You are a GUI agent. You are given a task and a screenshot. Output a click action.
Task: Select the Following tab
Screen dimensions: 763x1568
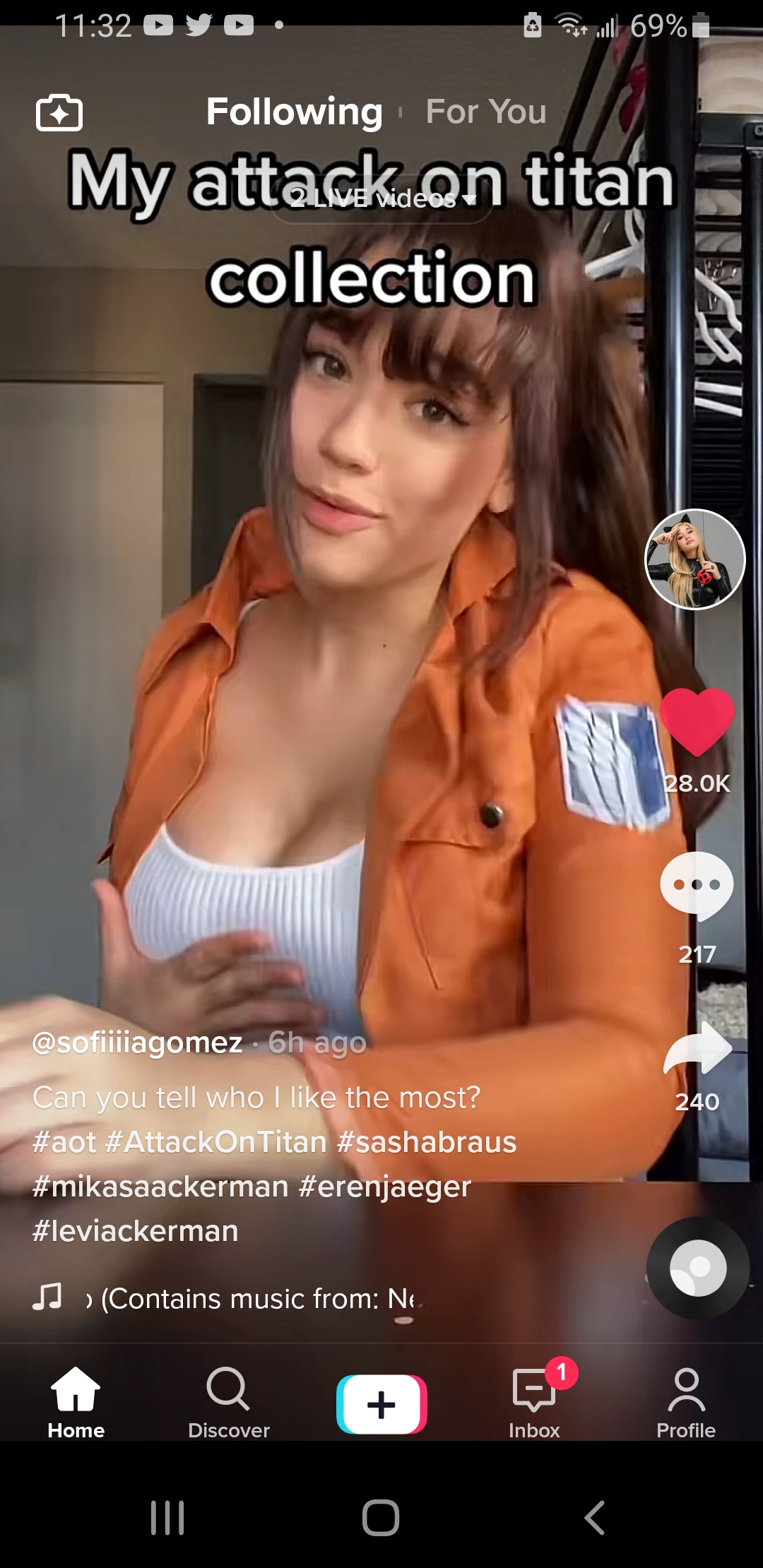(x=294, y=112)
